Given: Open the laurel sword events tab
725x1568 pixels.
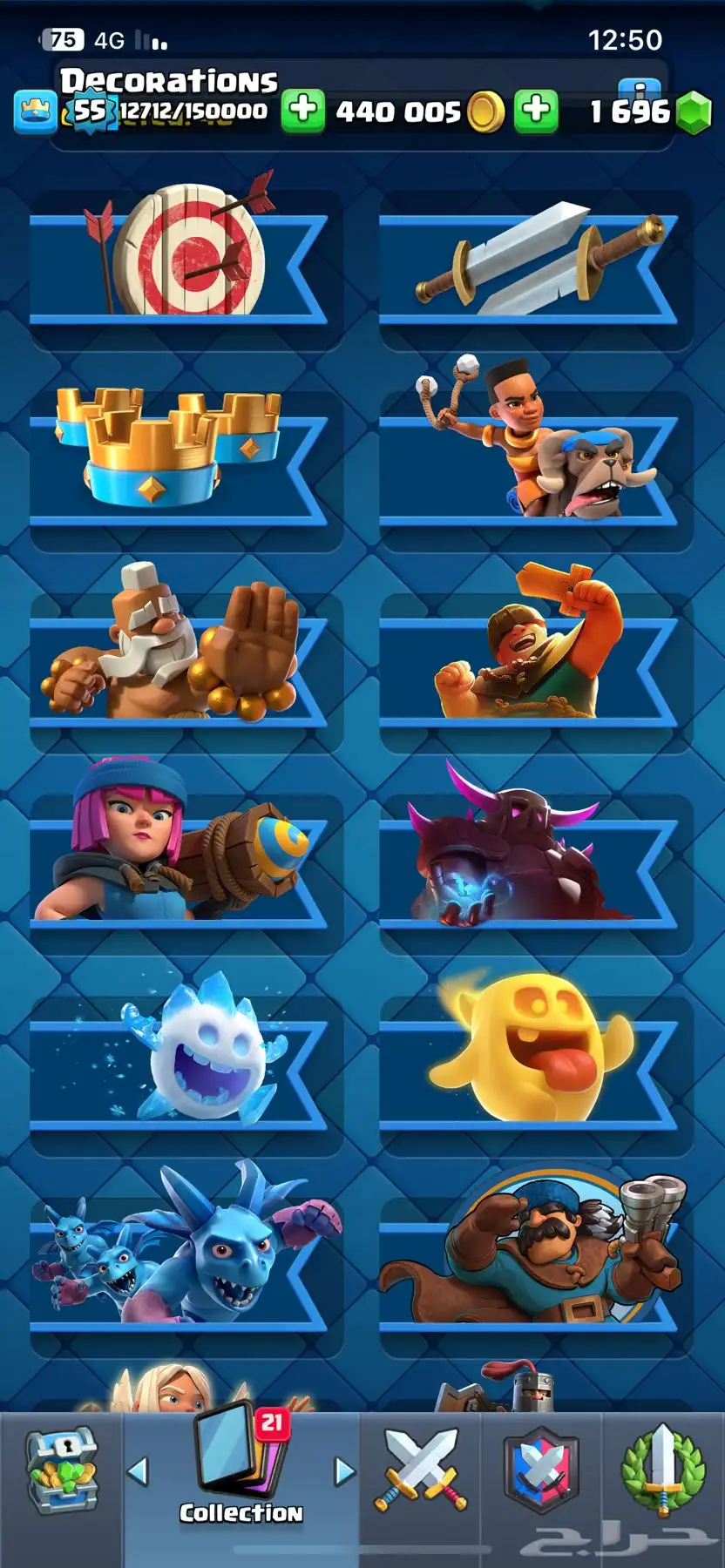Looking at the screenshot, I should [x=662, y=1472].
